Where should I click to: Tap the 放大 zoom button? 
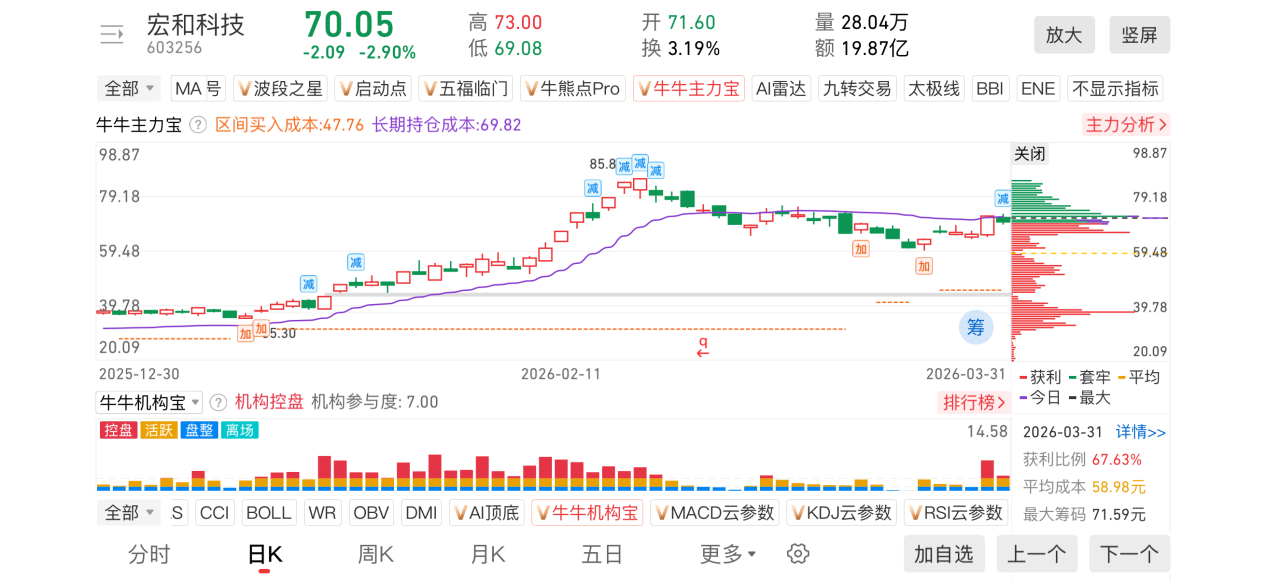click(1064, 35)
